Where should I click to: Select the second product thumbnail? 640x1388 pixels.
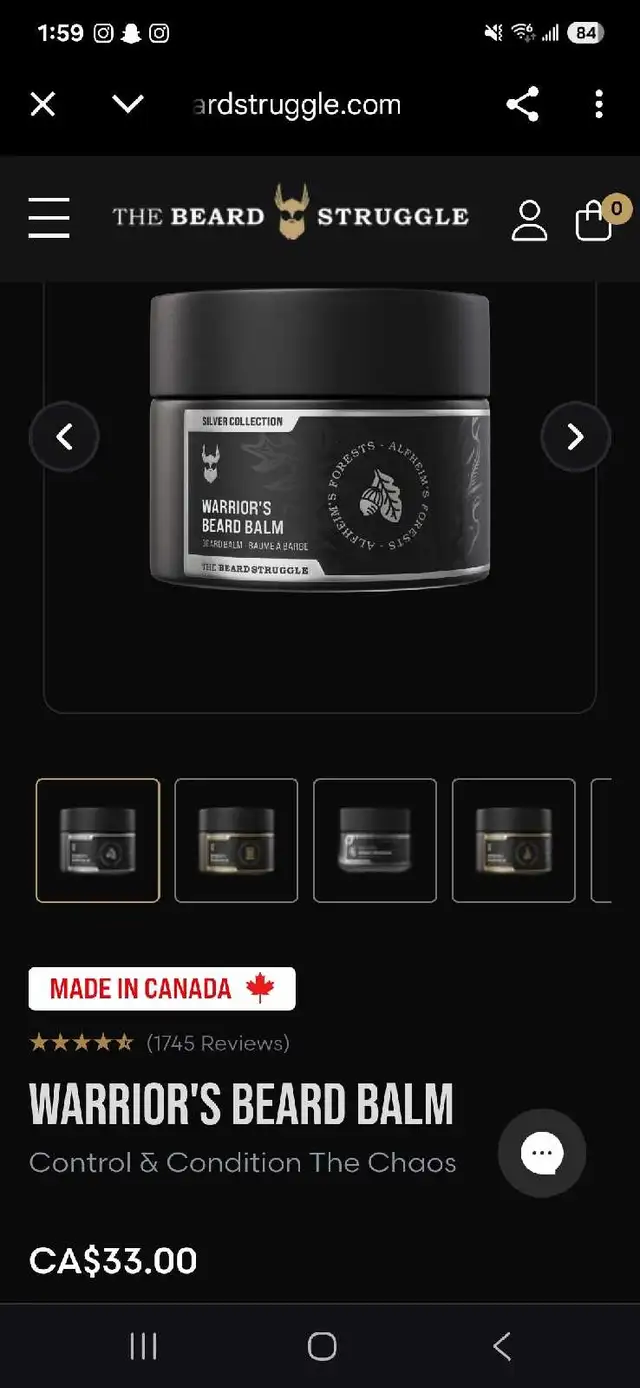click(x=236, y=841)
